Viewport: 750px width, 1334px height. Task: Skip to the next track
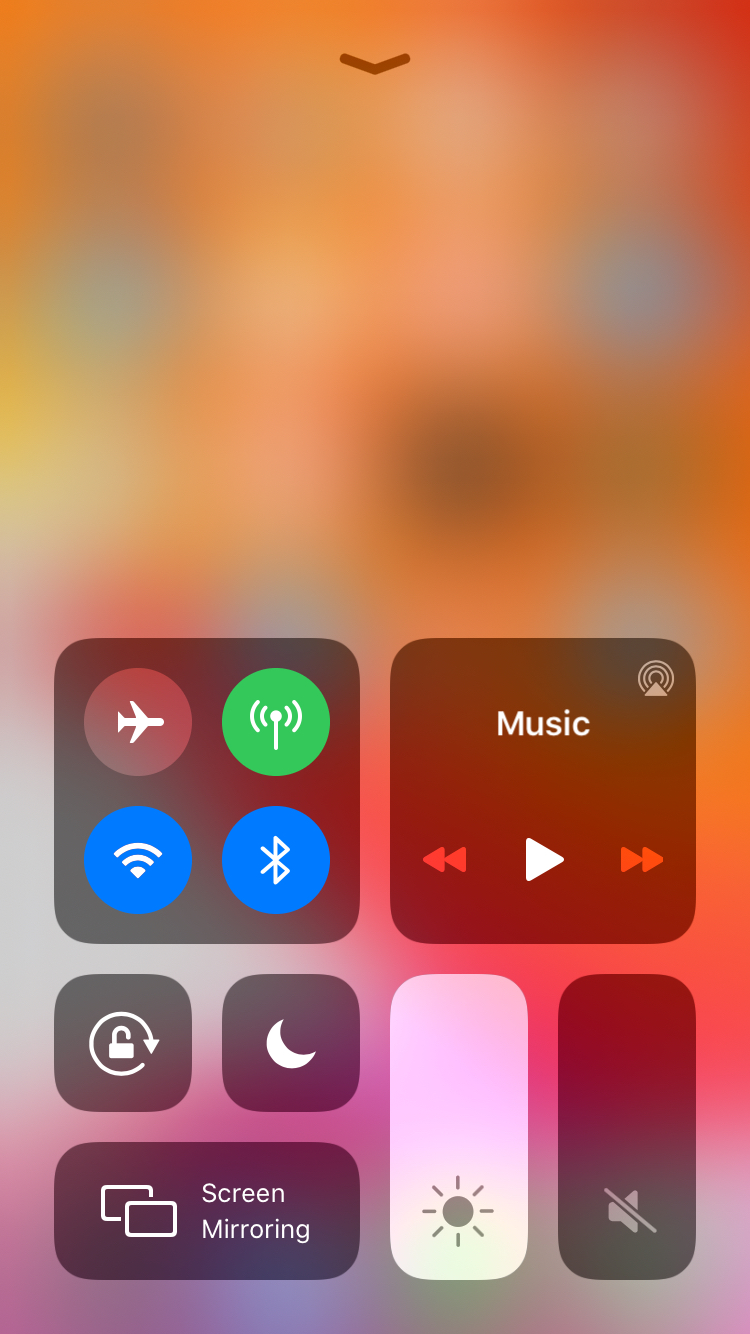coord(642,859)
